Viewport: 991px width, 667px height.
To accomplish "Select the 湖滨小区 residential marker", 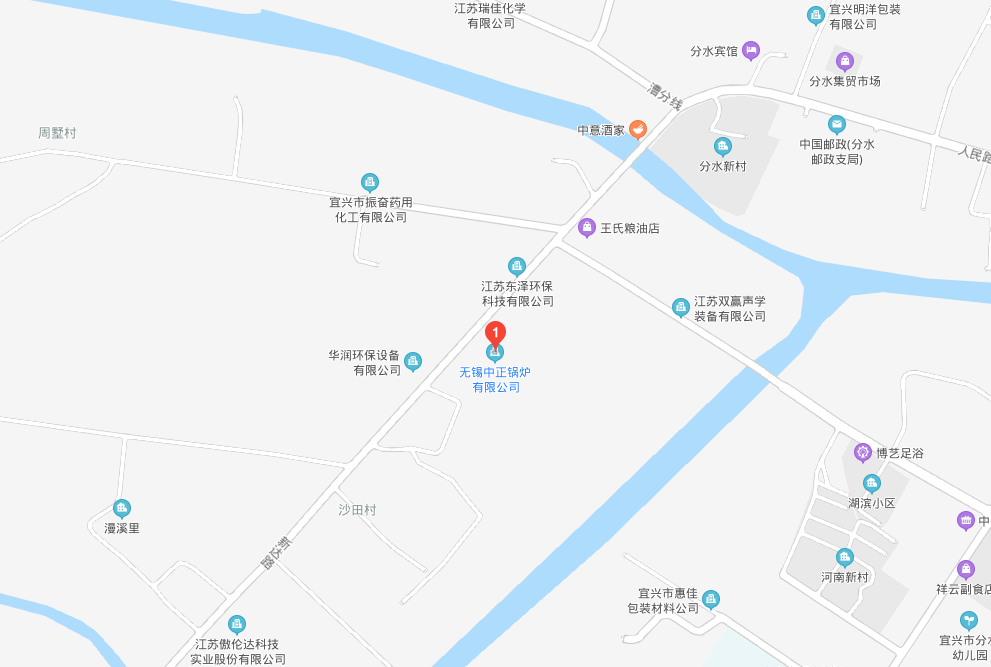I will coord(871,484).
